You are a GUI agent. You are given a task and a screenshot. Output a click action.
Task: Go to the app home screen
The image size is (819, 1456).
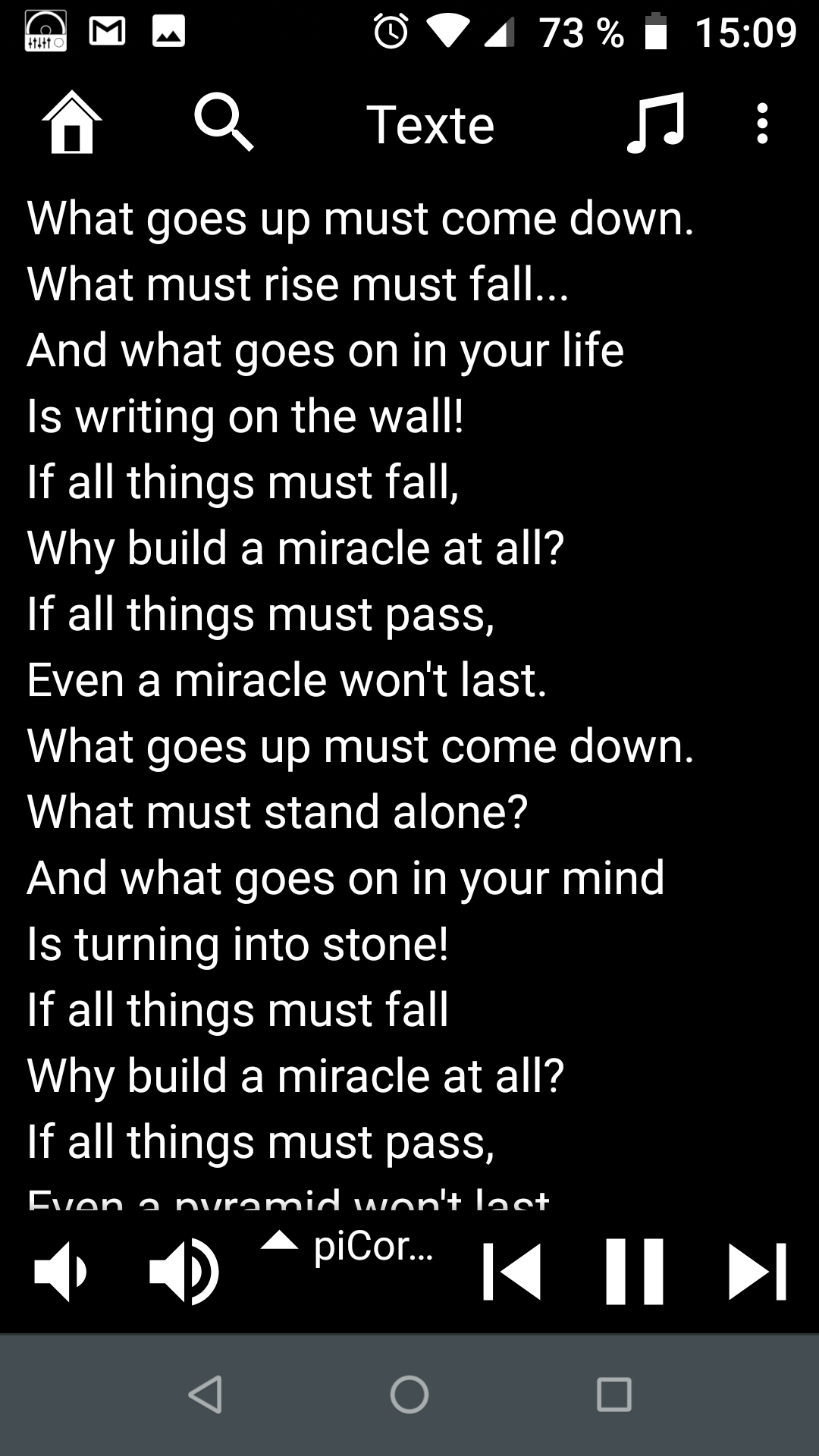coord(72,124)
